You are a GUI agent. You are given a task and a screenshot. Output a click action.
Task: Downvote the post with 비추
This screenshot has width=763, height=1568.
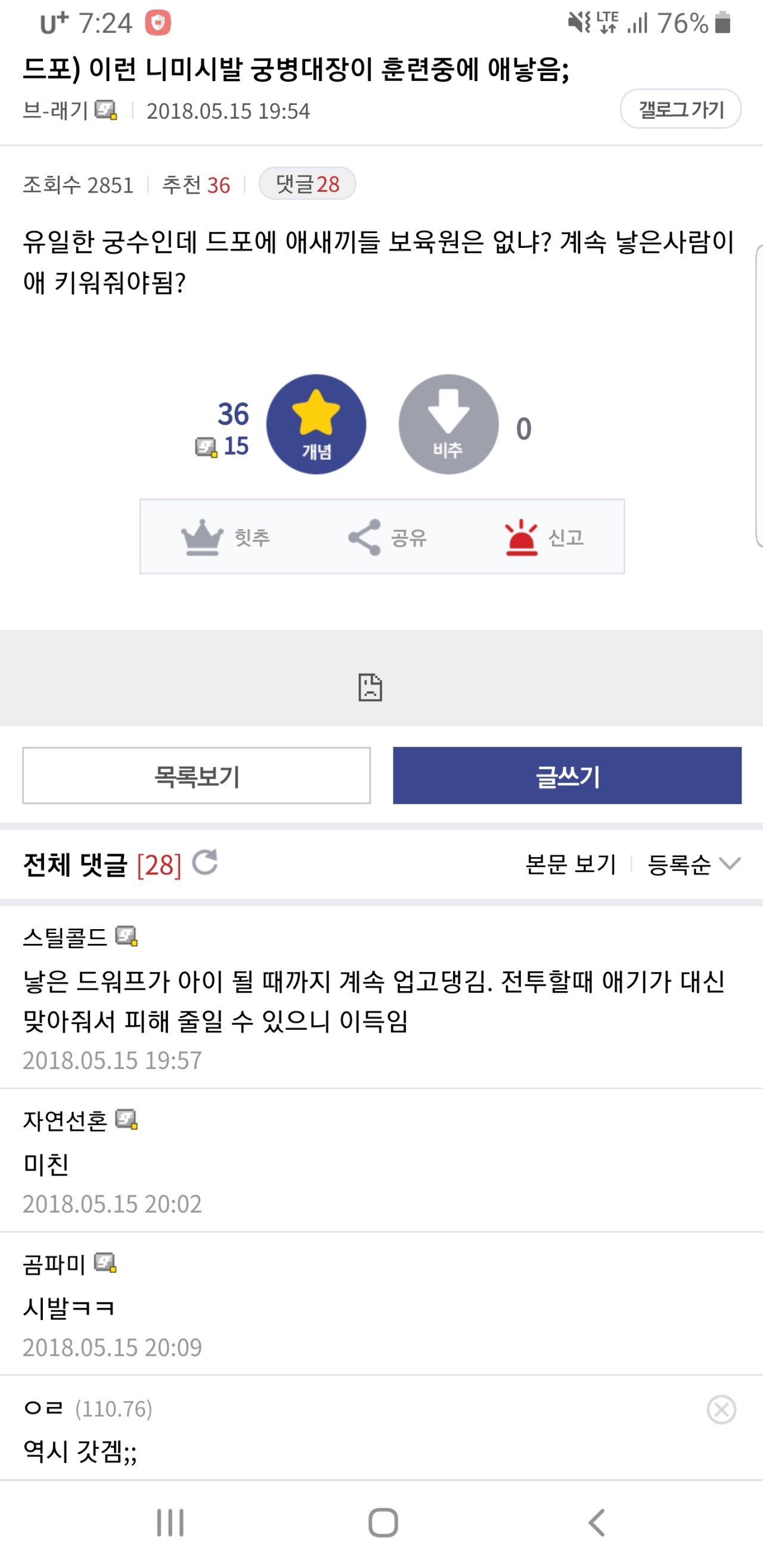pos(448,424)
